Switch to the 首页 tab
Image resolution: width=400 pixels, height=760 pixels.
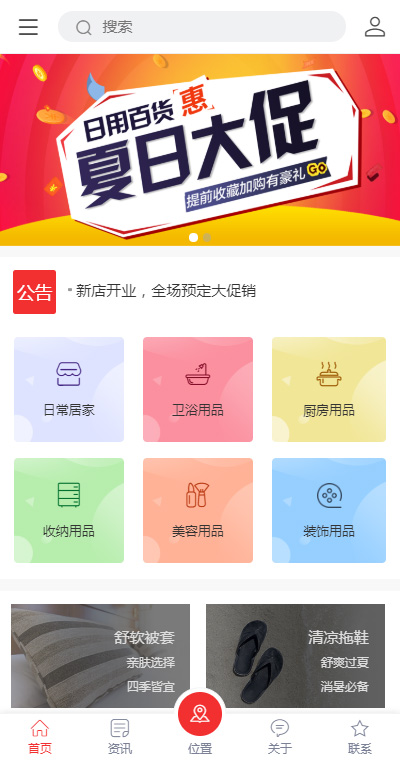[x=40, y=737]
